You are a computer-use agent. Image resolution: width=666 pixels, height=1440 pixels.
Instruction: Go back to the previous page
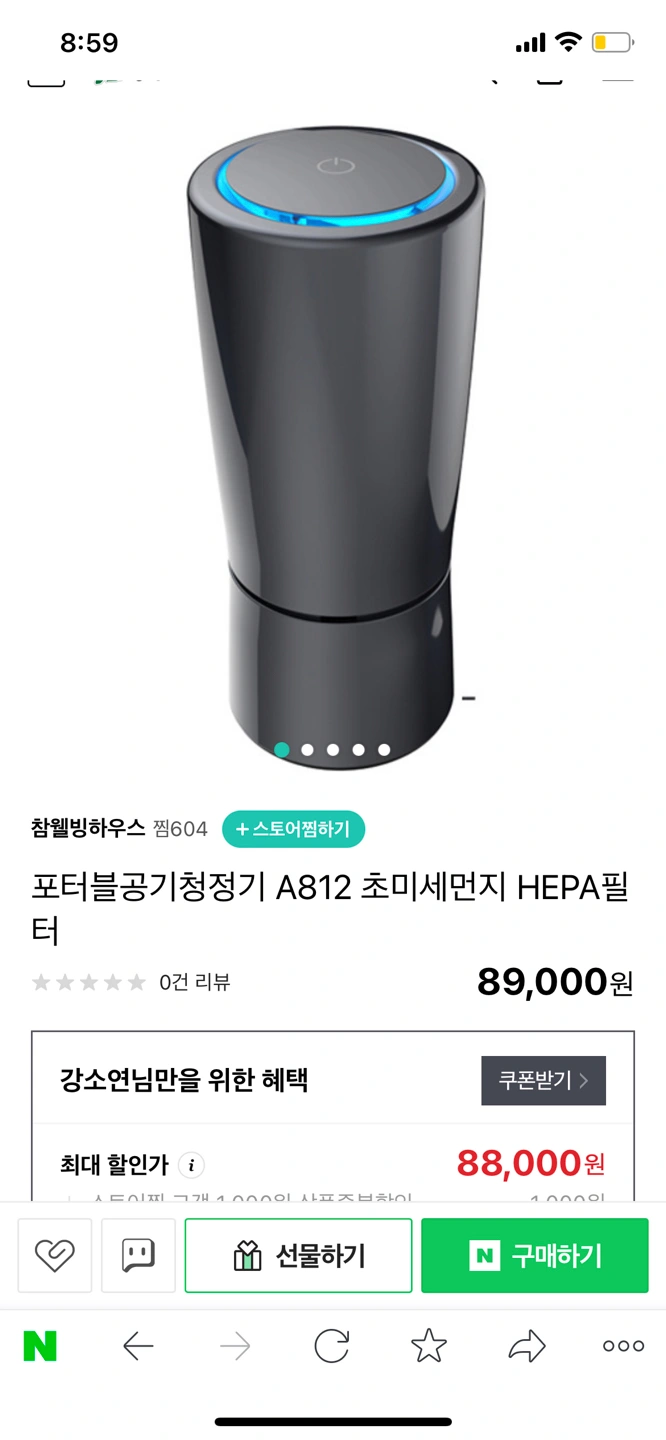tap(138, 1347)
